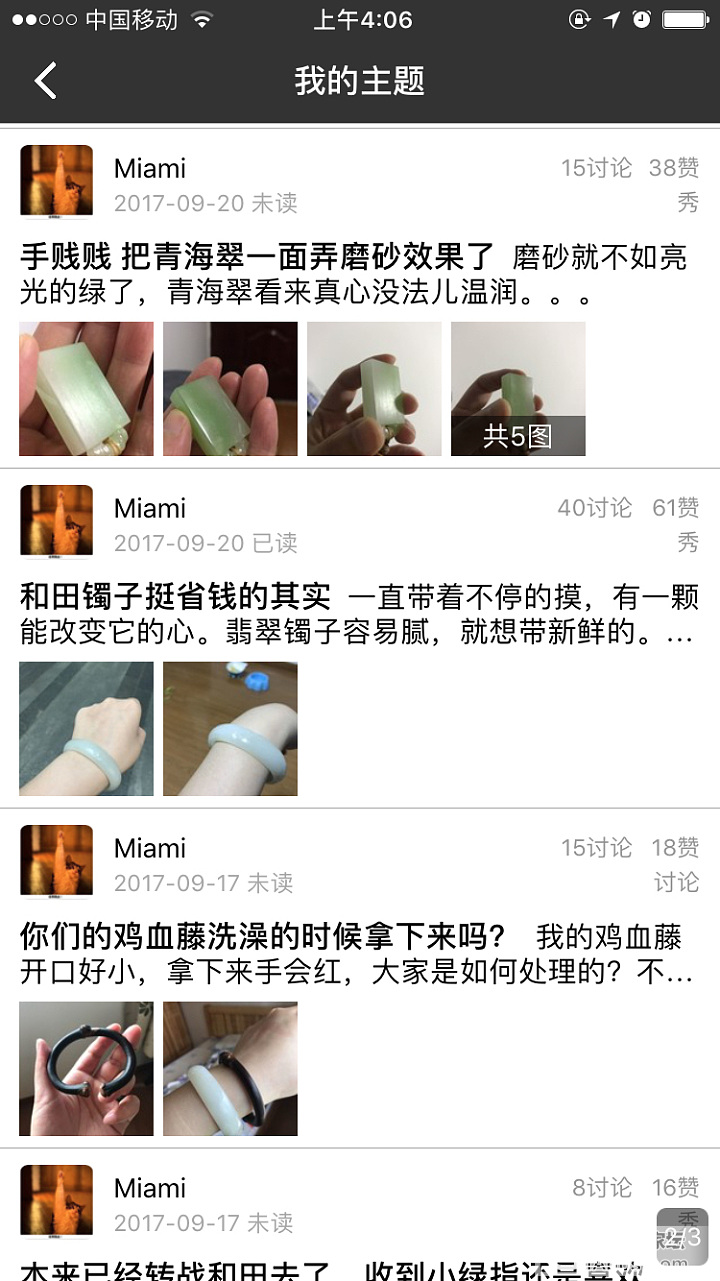Open second bracelet closeup in 和田镯子 post
This screenshot has height=1281, width=720.
click(230, 729)
